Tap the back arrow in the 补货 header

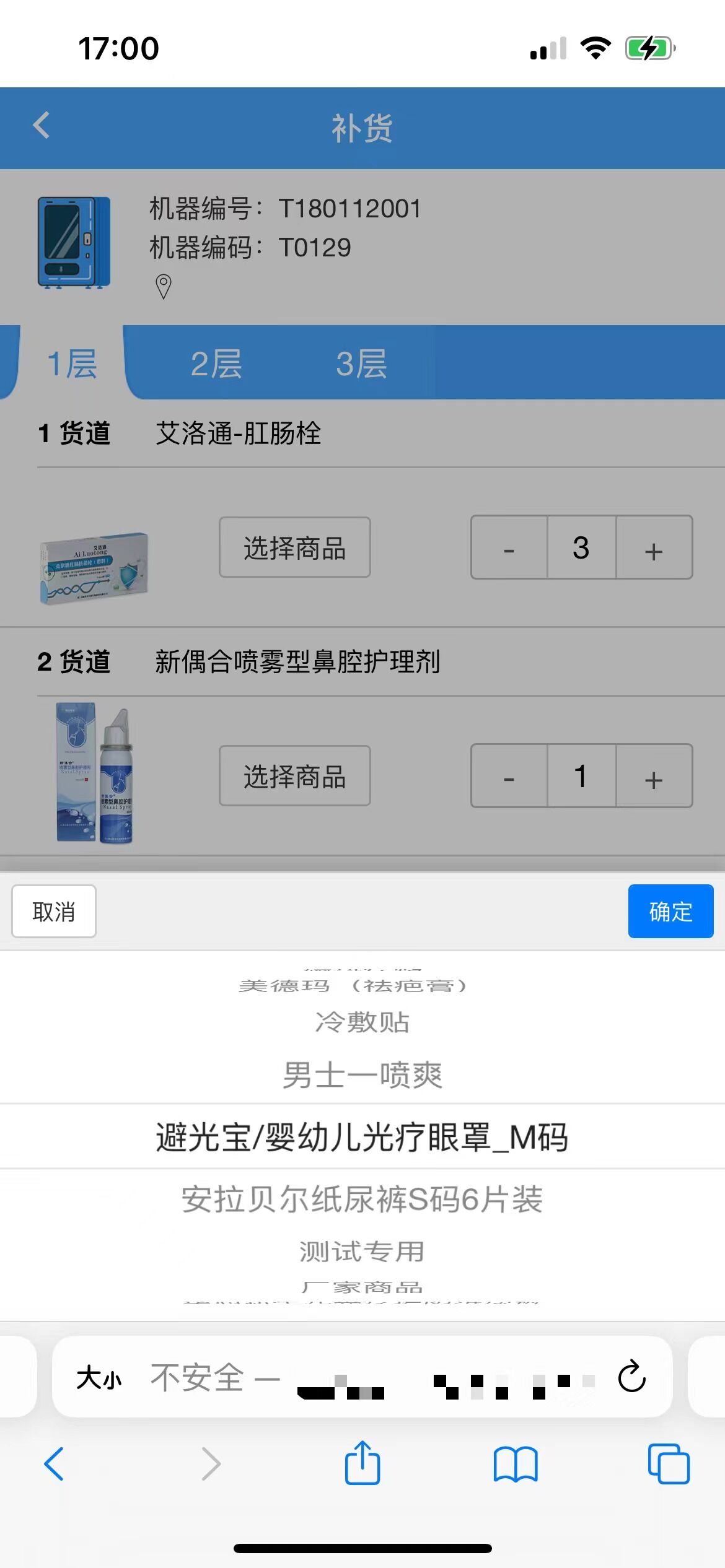pyautogui.click(x=40, y=126)
